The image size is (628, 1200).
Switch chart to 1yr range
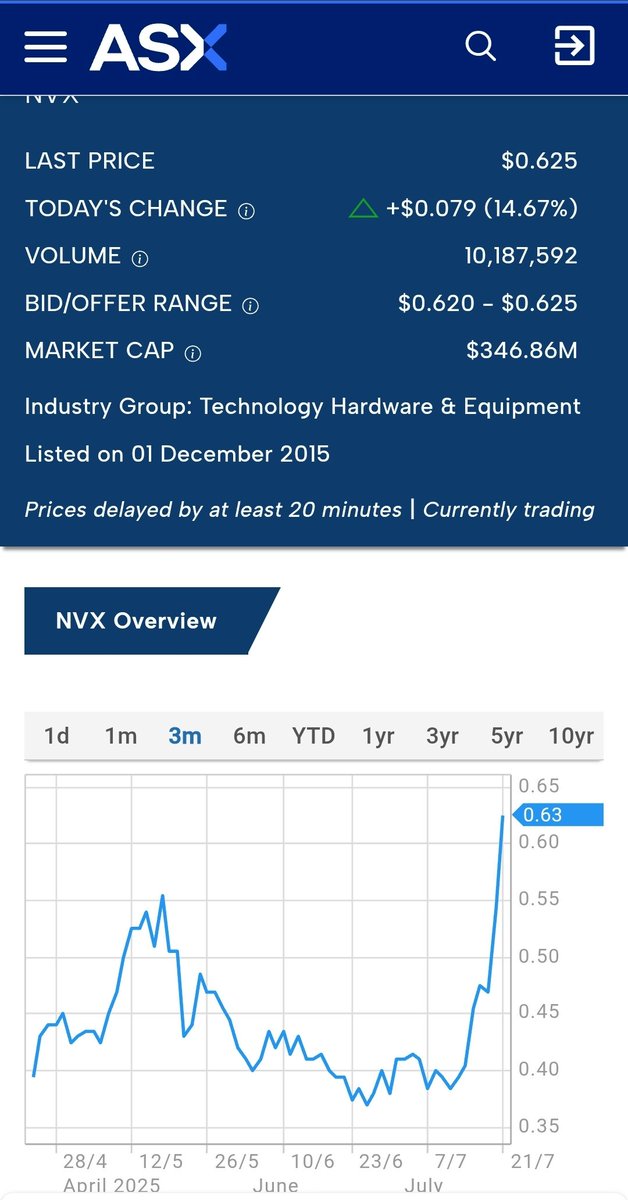378,736
